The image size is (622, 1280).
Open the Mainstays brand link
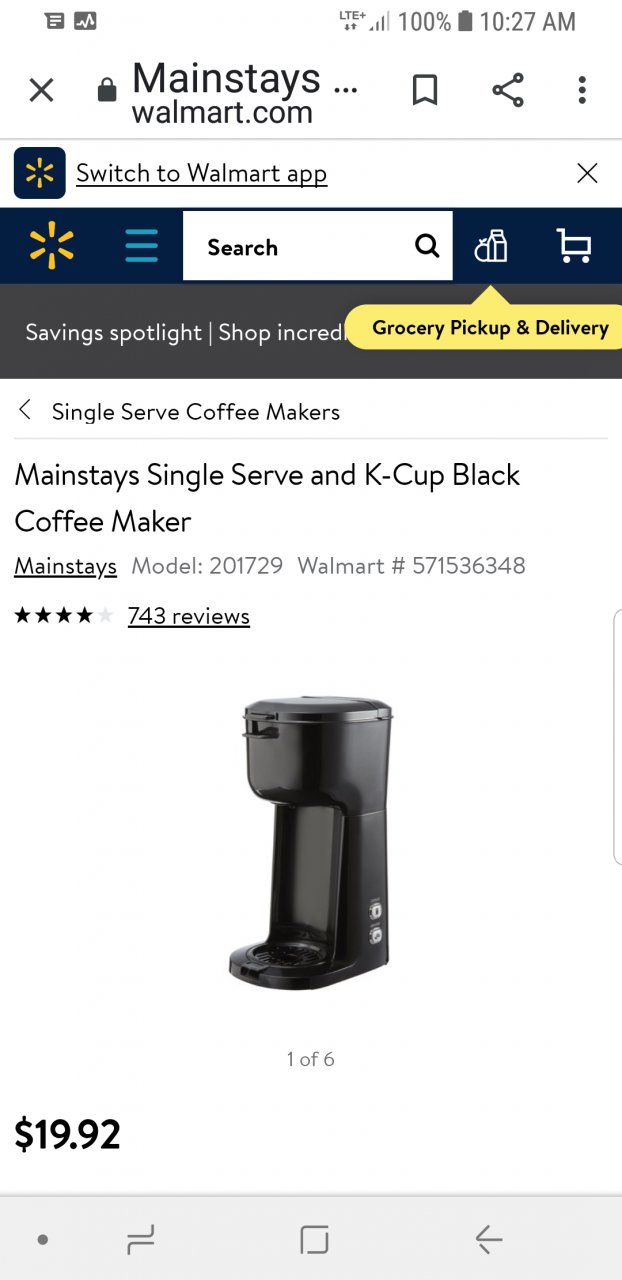(x=65, y=566)
